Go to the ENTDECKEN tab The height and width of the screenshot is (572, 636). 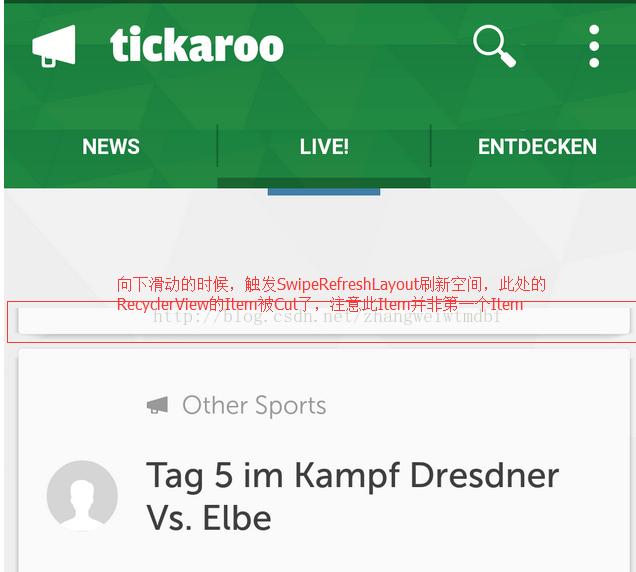tap(537, 147)
